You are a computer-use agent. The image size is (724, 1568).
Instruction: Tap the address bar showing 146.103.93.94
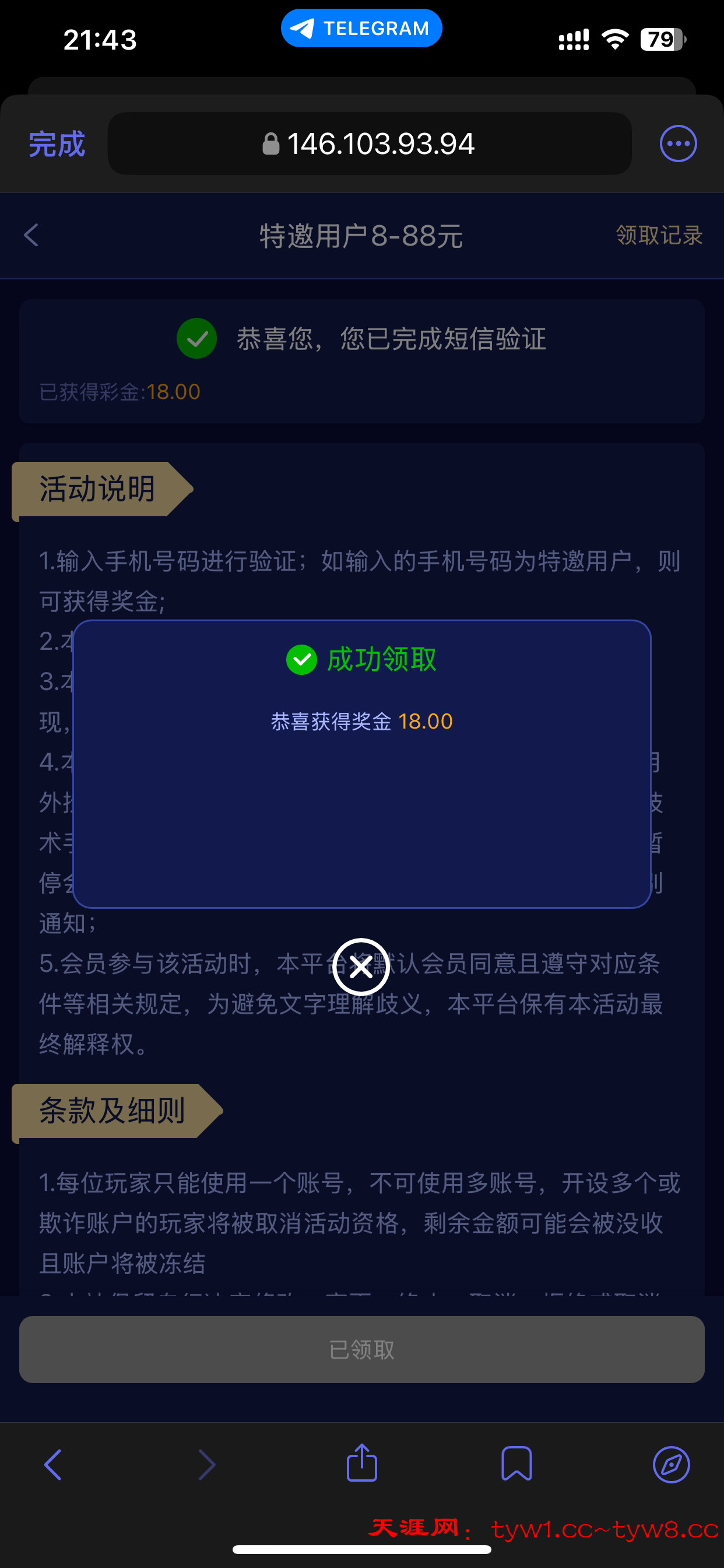[370, 144]
